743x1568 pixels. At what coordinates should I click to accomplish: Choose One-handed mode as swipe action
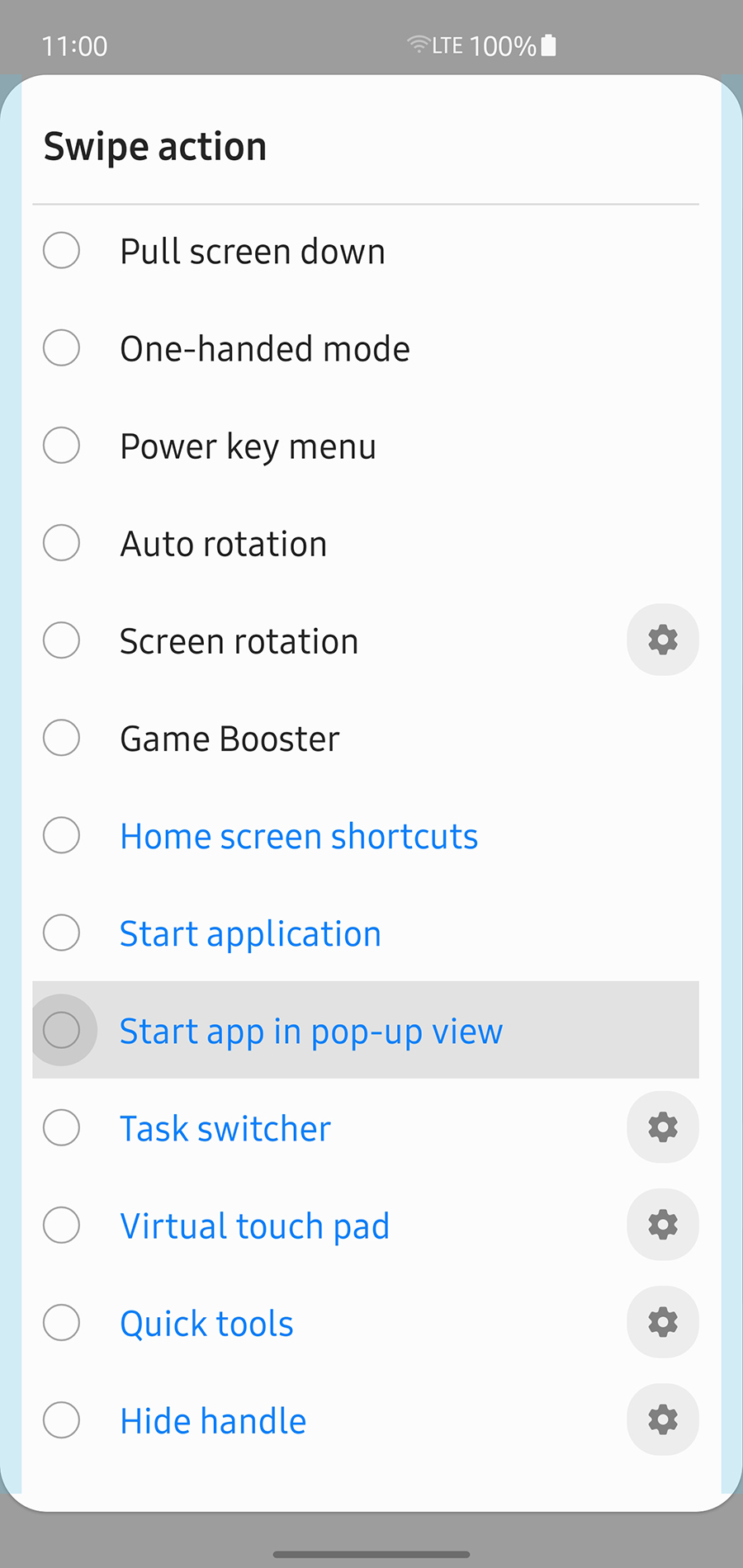62,348
